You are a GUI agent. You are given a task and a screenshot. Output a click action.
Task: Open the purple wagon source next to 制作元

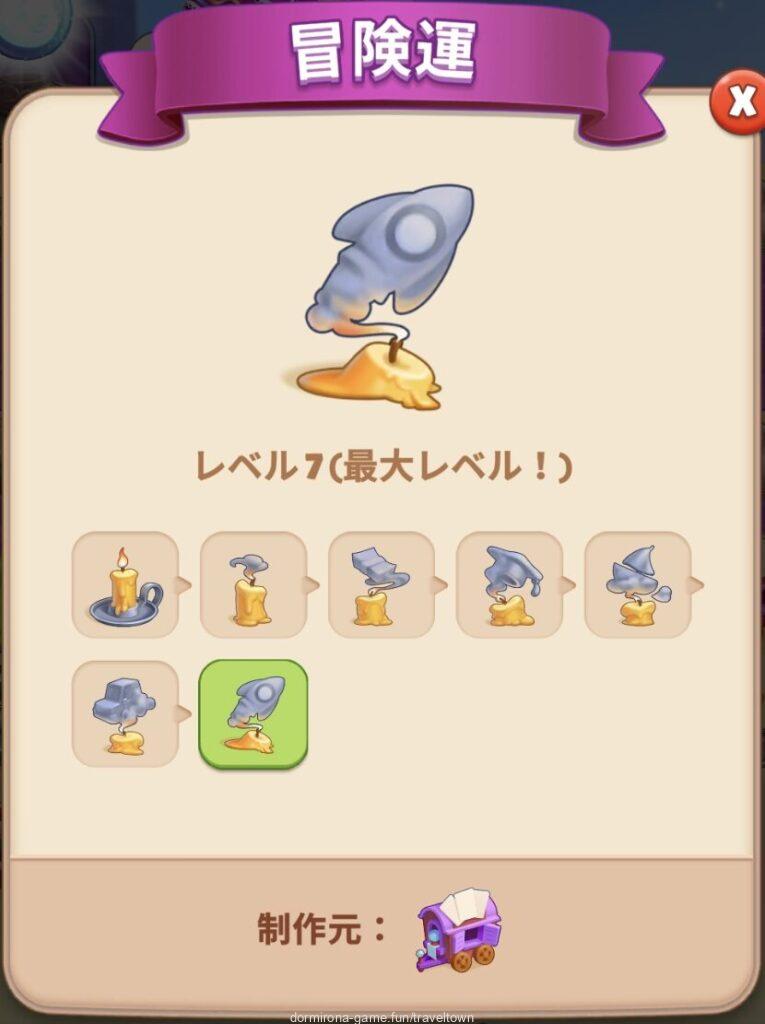(458, 929)
